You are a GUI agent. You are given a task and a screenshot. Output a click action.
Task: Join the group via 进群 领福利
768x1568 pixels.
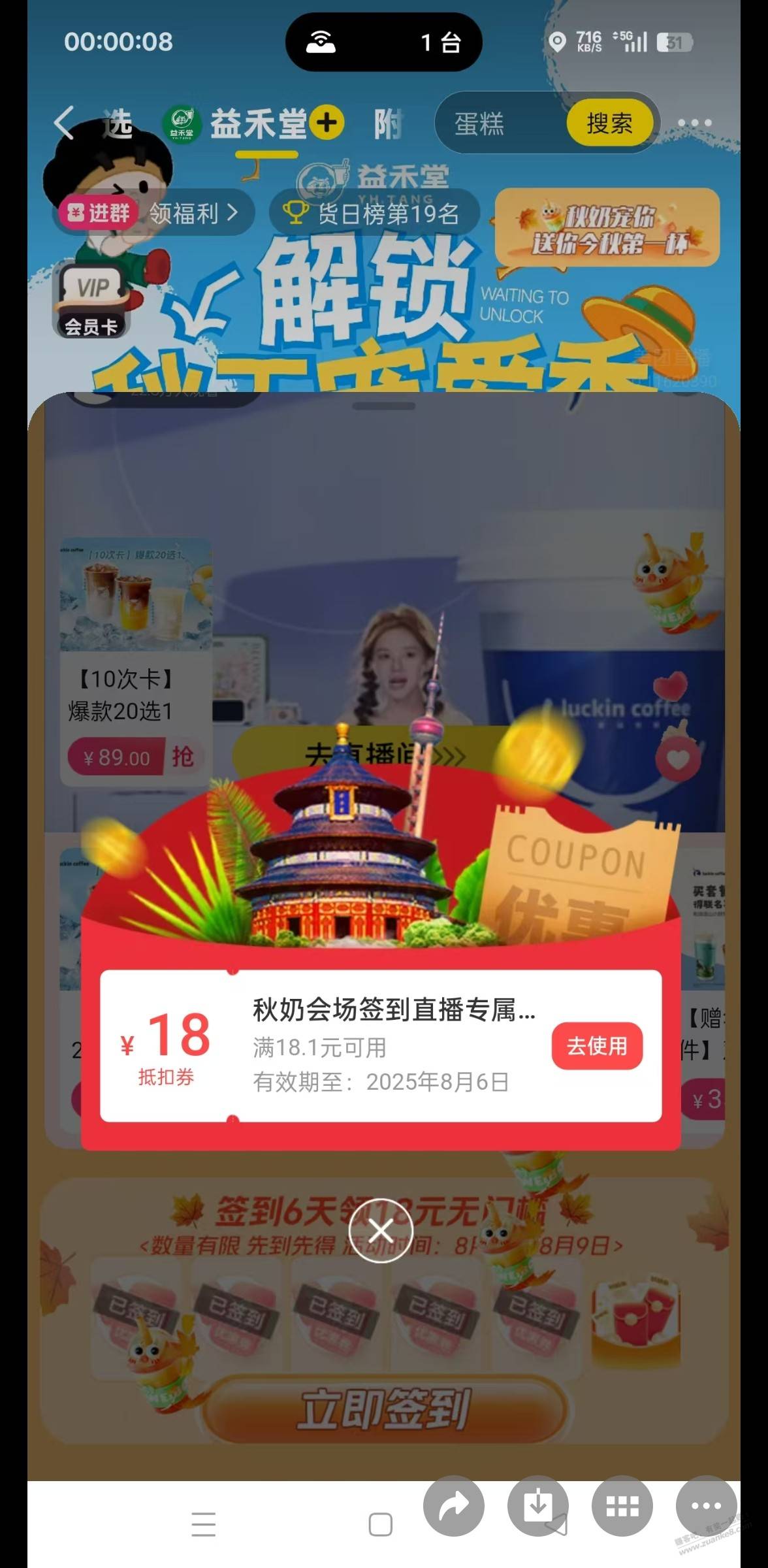click(x=153, y=213)
